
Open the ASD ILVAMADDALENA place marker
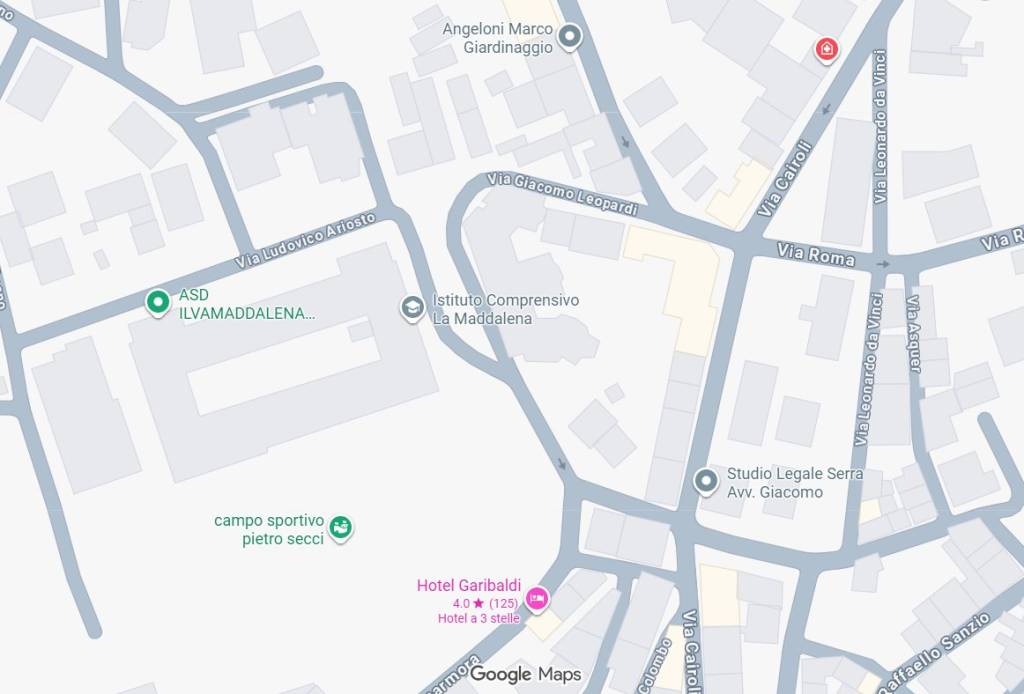[157, 302]
